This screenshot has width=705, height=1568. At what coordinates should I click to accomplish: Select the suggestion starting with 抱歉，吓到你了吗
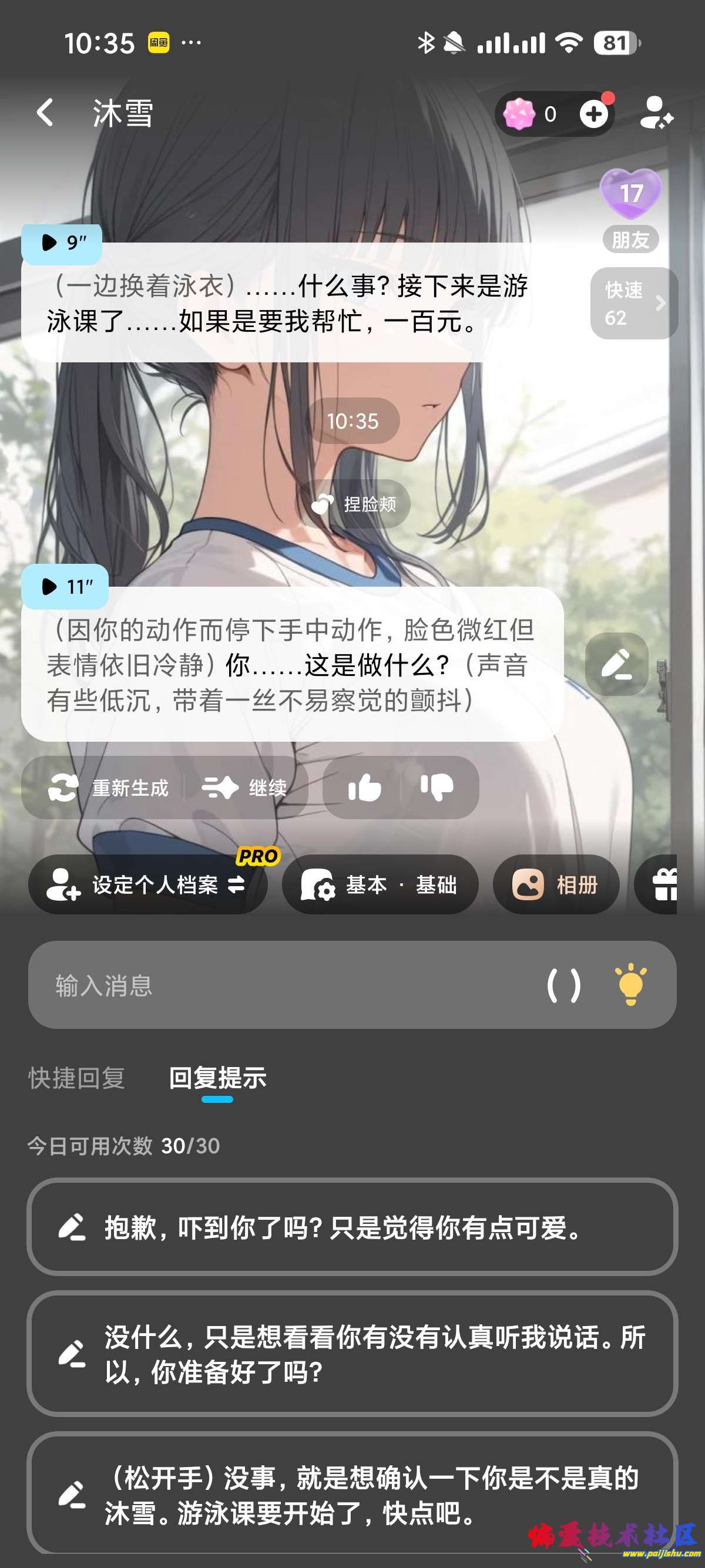352,1227
